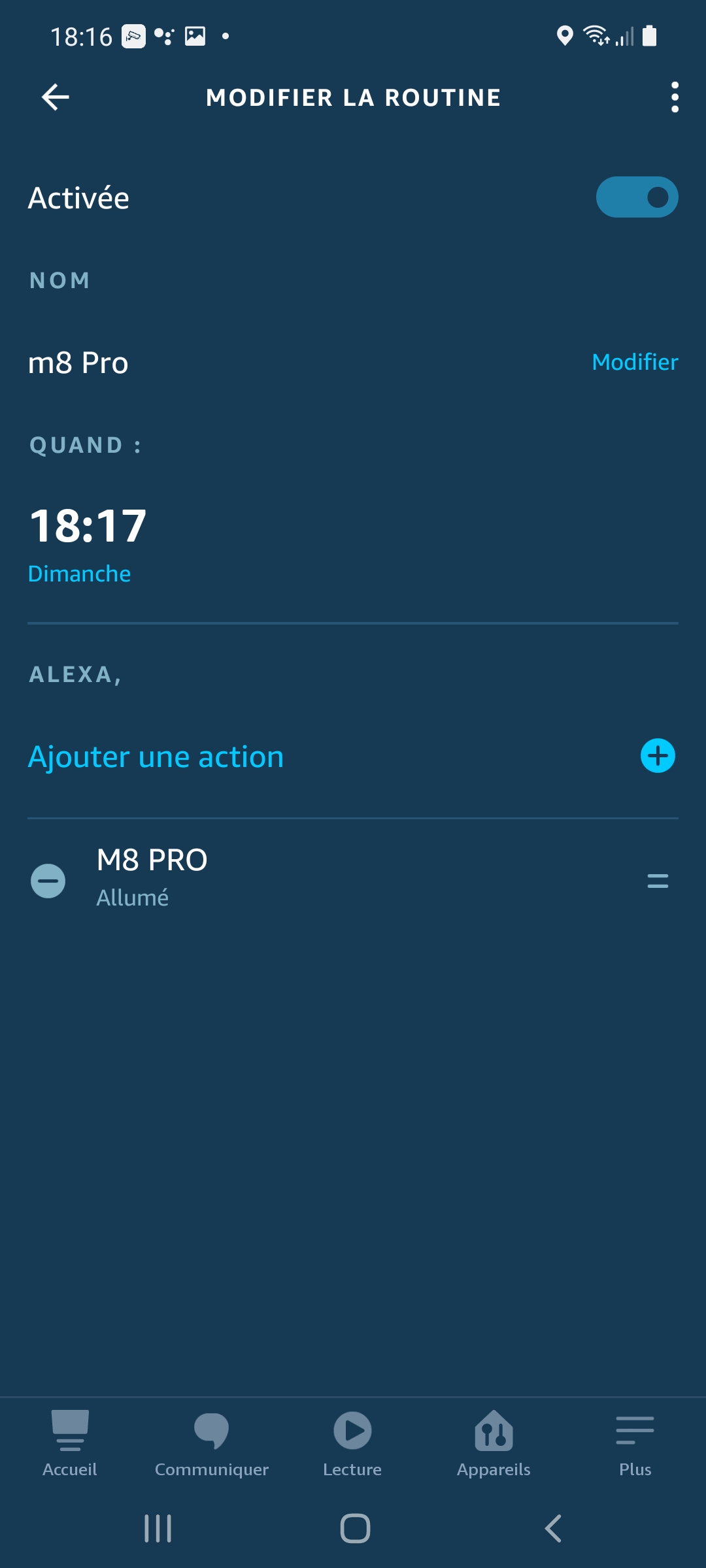Tap Modifier to rename the routine
Viewport: 706px width, 1568px height.
coord(635,362)
